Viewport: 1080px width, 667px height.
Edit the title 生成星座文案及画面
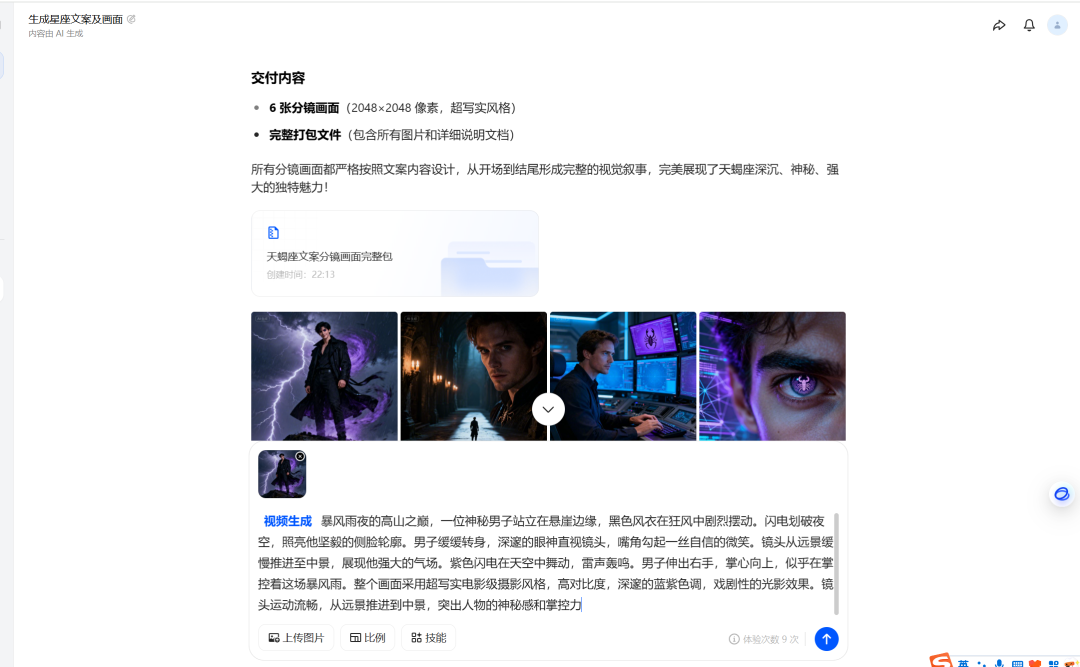pyautogui.click(x=131, y=19)
